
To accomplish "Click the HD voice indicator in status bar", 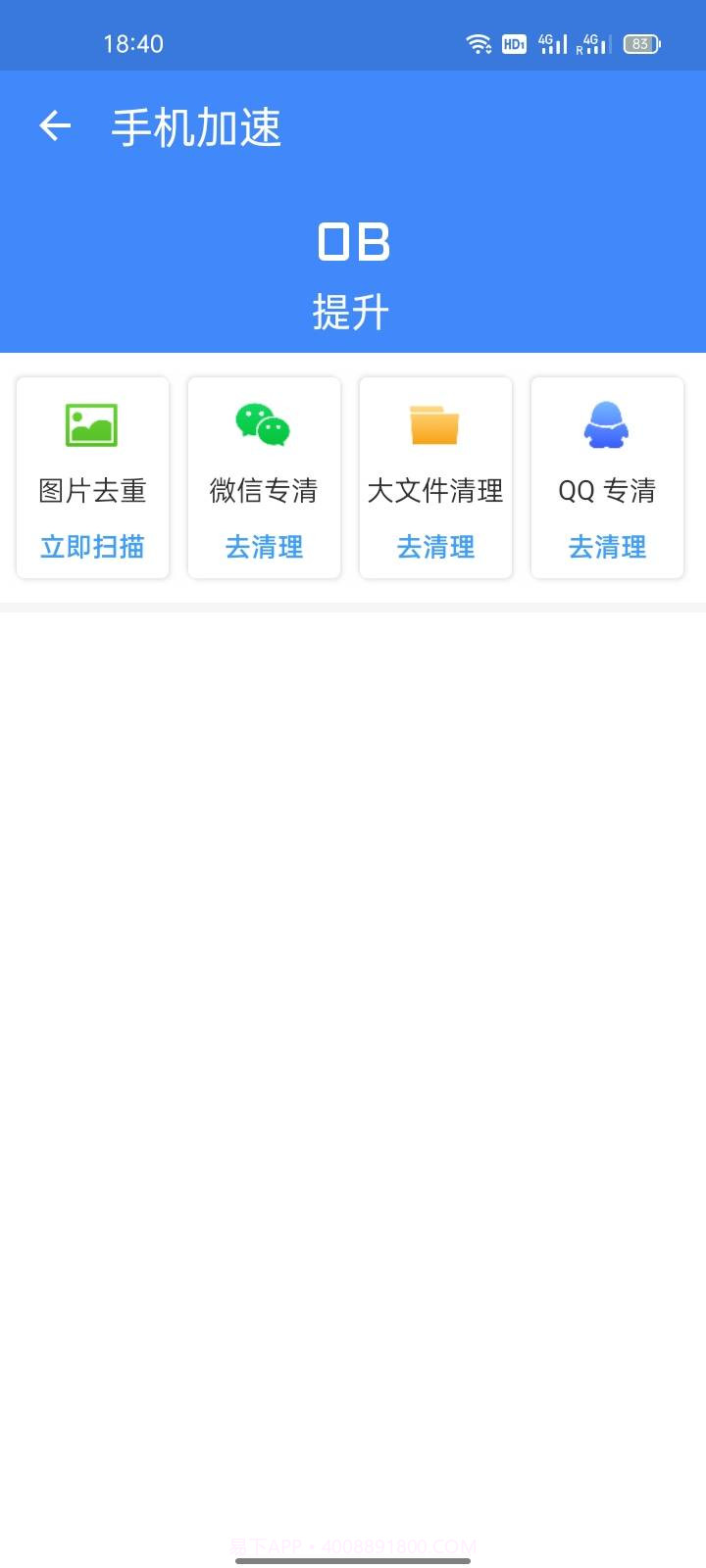I will [x=512, y=43].
